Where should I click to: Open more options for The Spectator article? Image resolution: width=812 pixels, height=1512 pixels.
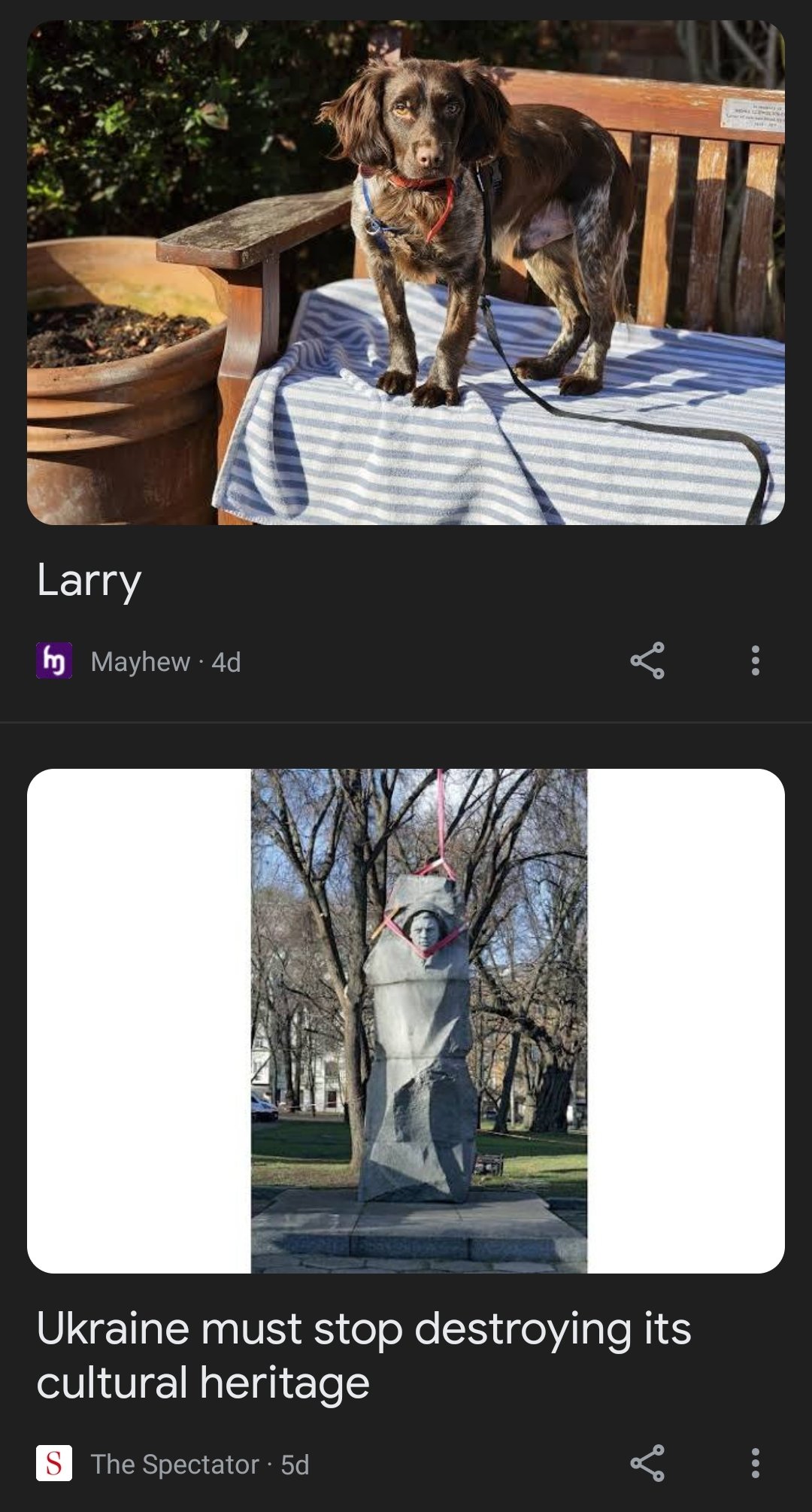[x=755, y=1463]
